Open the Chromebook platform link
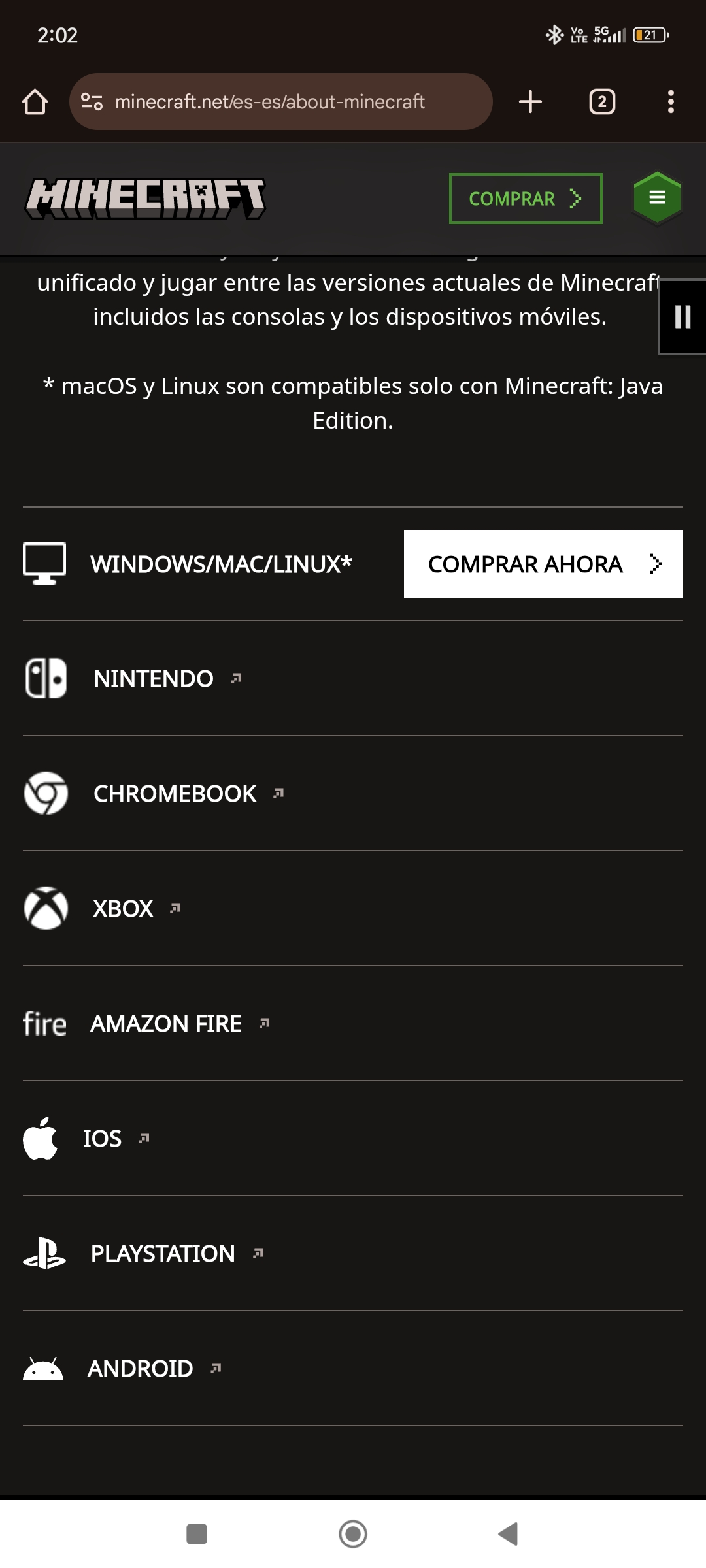This screenshot has width=706, height=1568. 175,794
